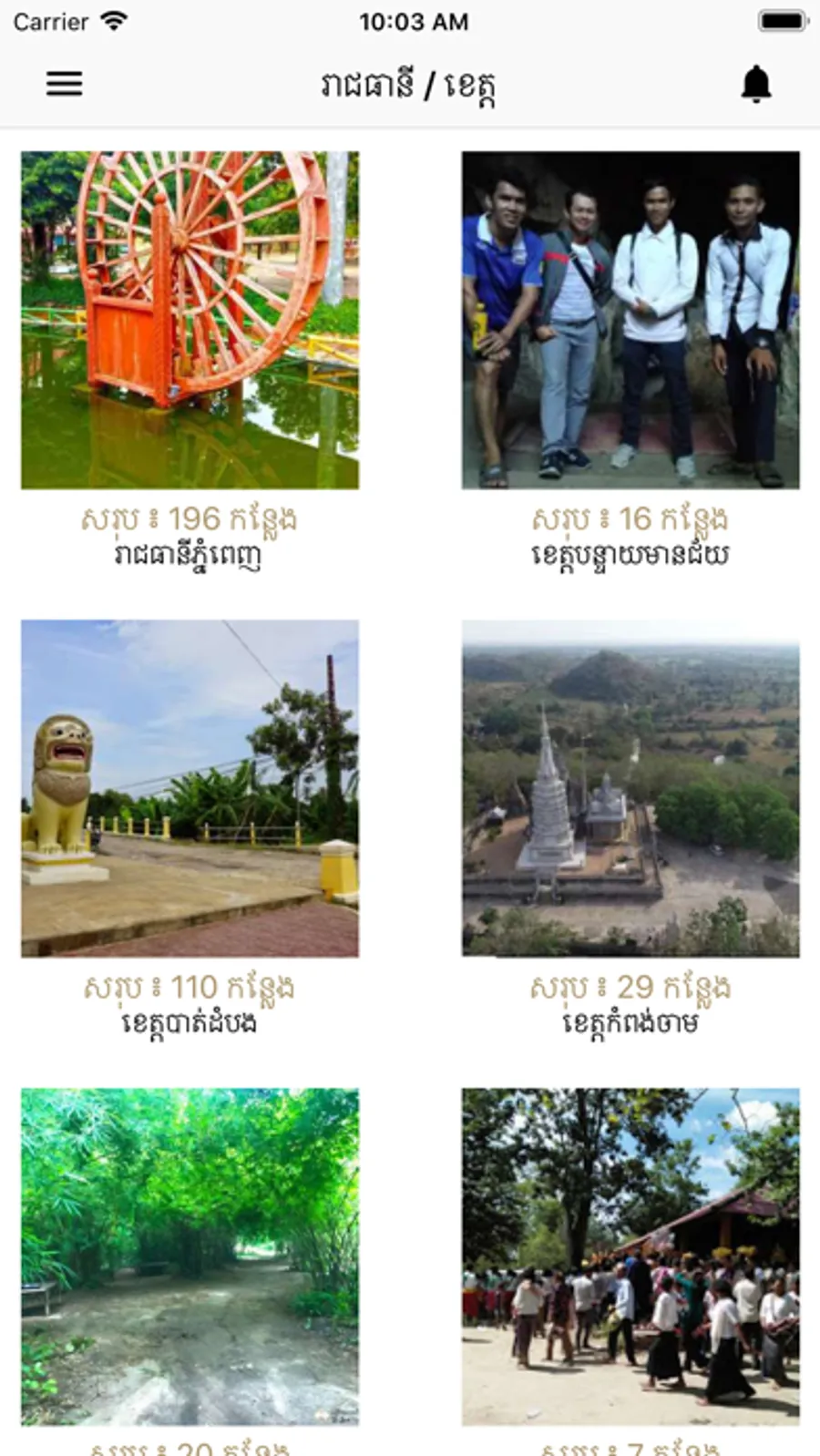Open the tile with 196 places
Screen dimensions: 820x1456
click(190, 320)
